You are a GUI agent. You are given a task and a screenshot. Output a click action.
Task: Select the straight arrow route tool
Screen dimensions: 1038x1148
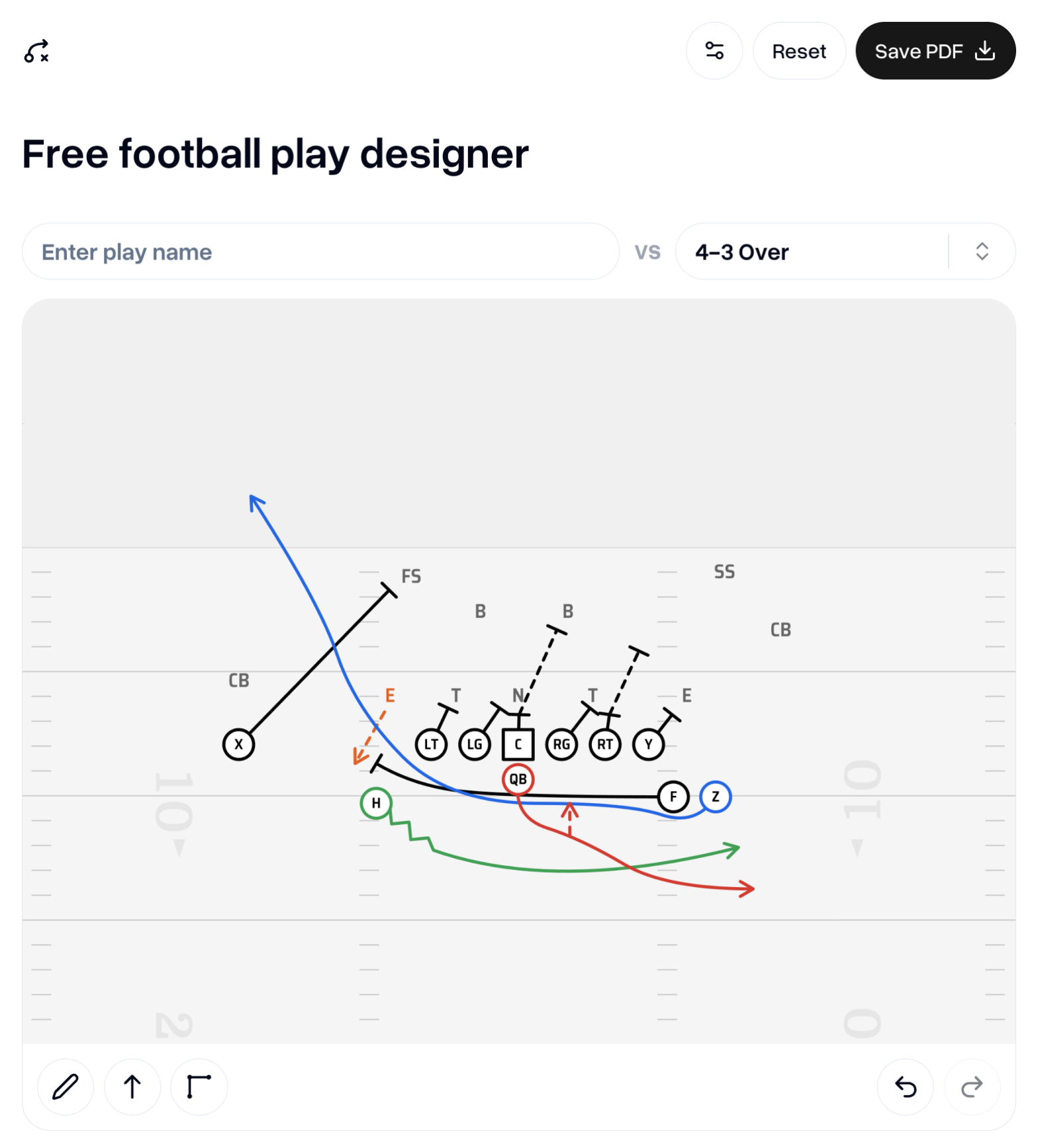coord(132,1086)
